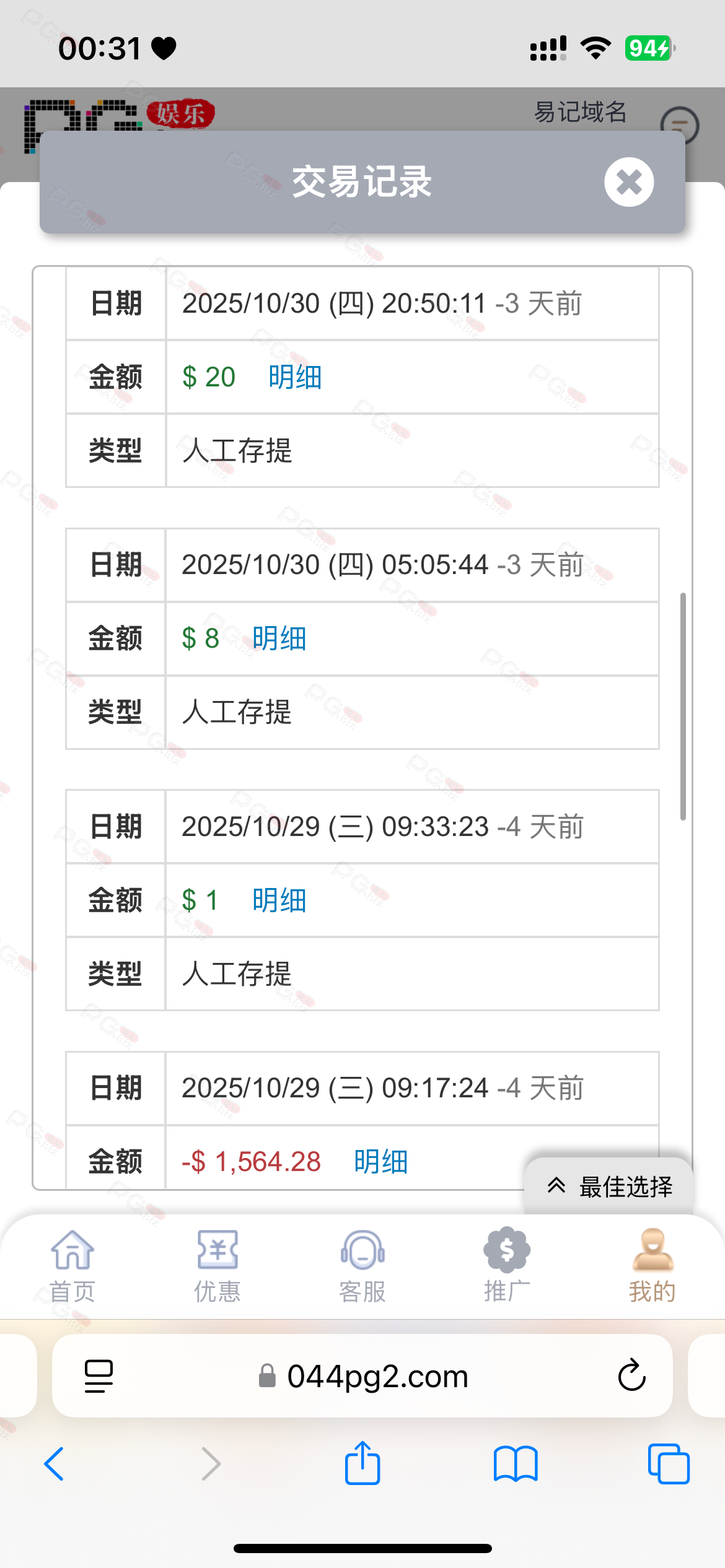The width and height of the screenshot is (725, 1568).
Task: View 明细 for the -$ 1,564.28 transaction
Action: point(380,1162)
